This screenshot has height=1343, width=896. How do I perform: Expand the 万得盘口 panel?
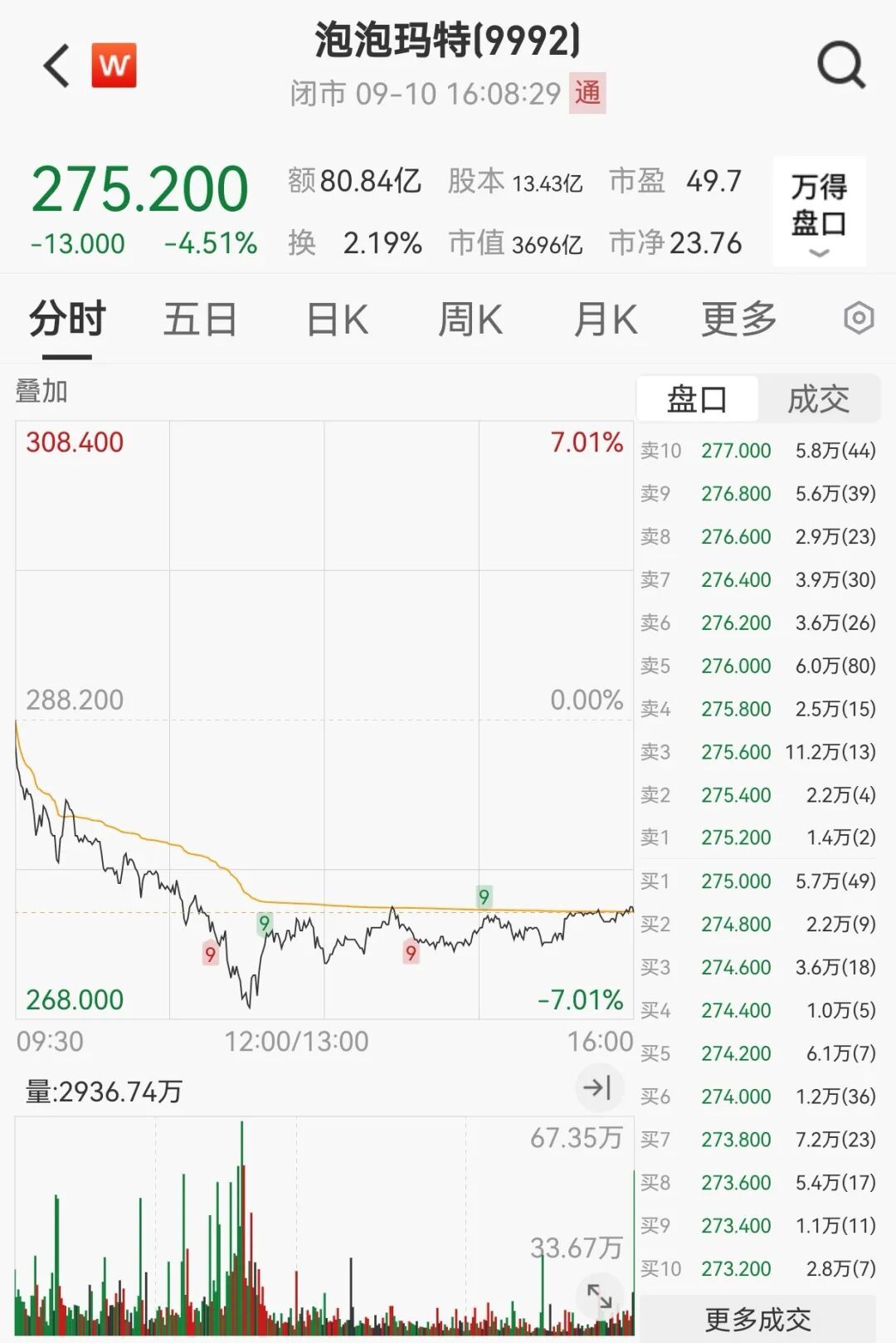tap(819, 212)
